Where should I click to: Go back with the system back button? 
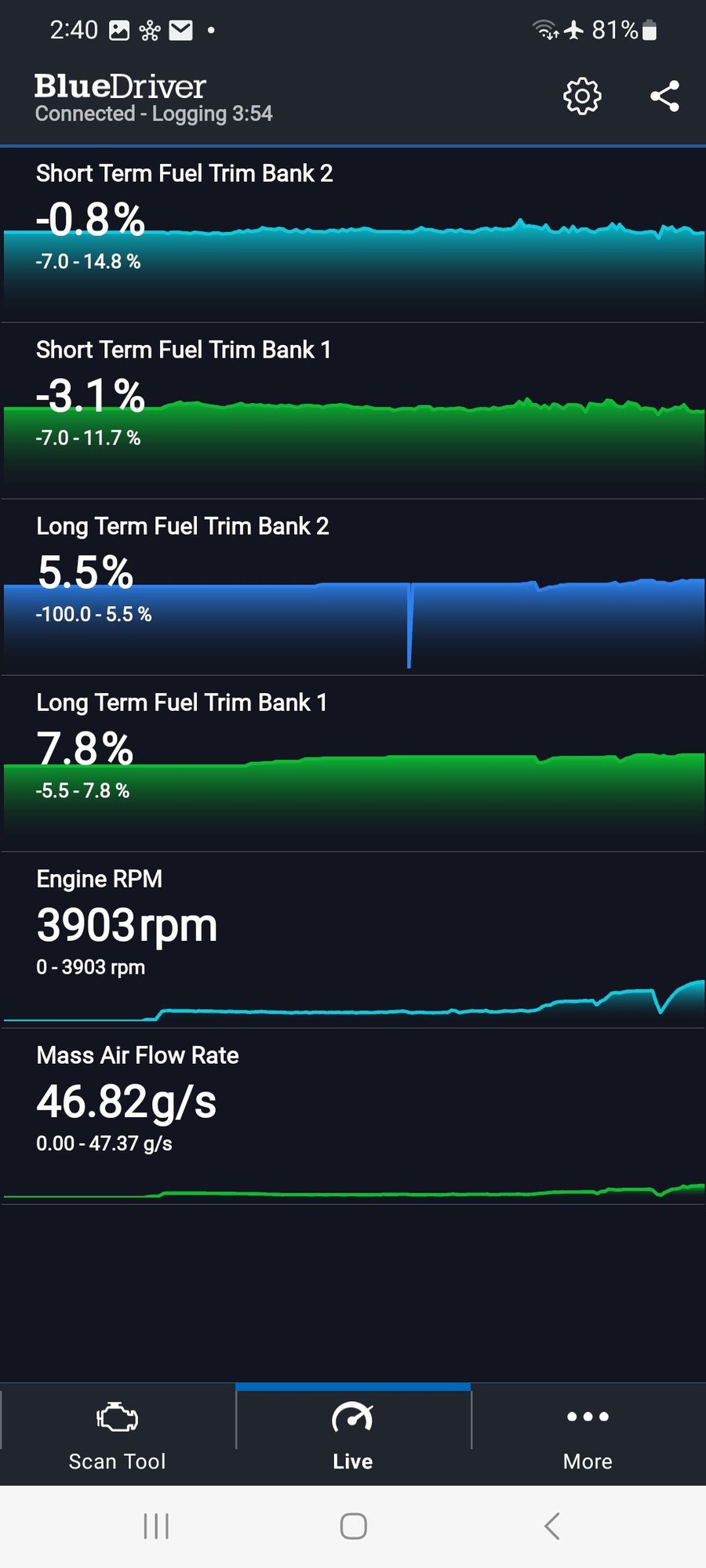pyautogui.click(x=551, y=1526)
